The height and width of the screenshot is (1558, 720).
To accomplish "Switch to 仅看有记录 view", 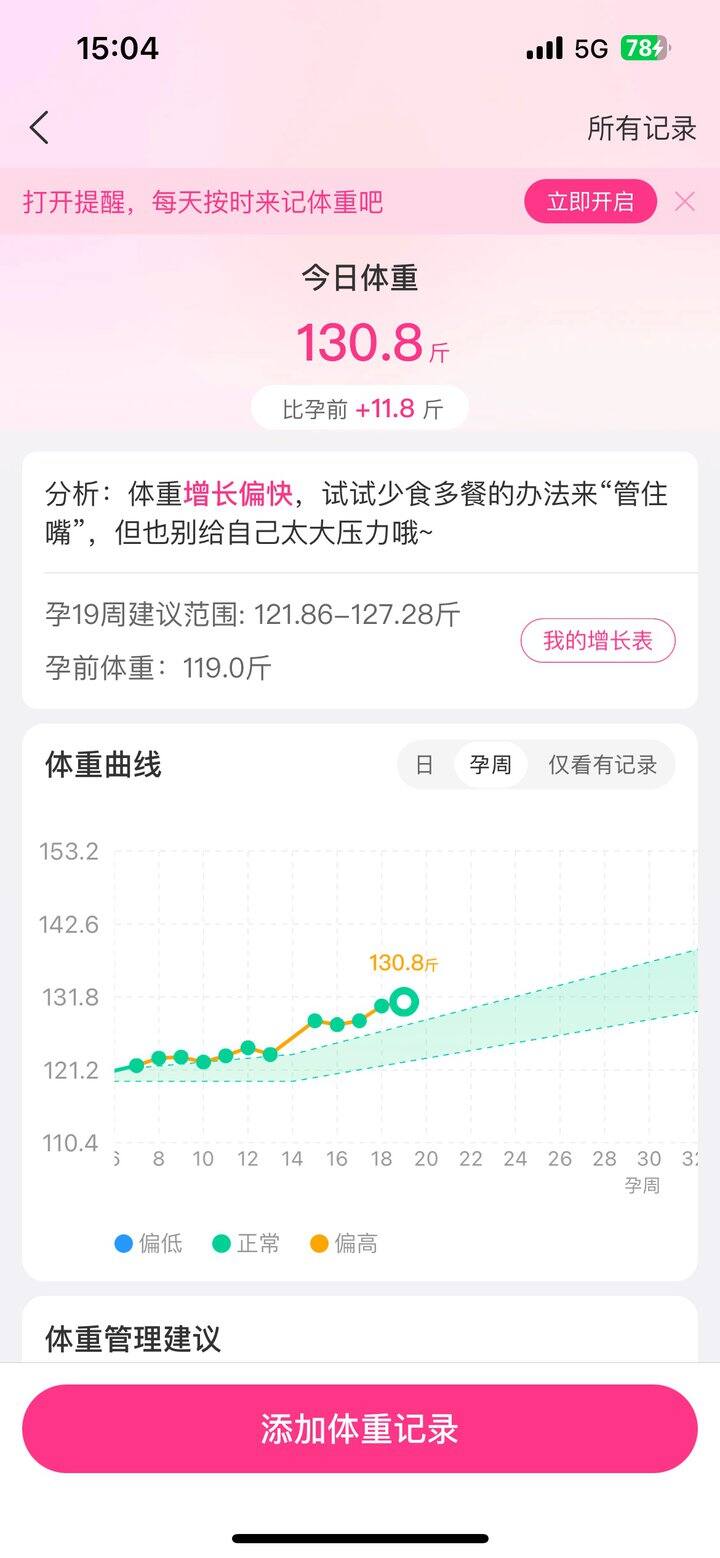I will pyautogui.click(x=603, y=765).
